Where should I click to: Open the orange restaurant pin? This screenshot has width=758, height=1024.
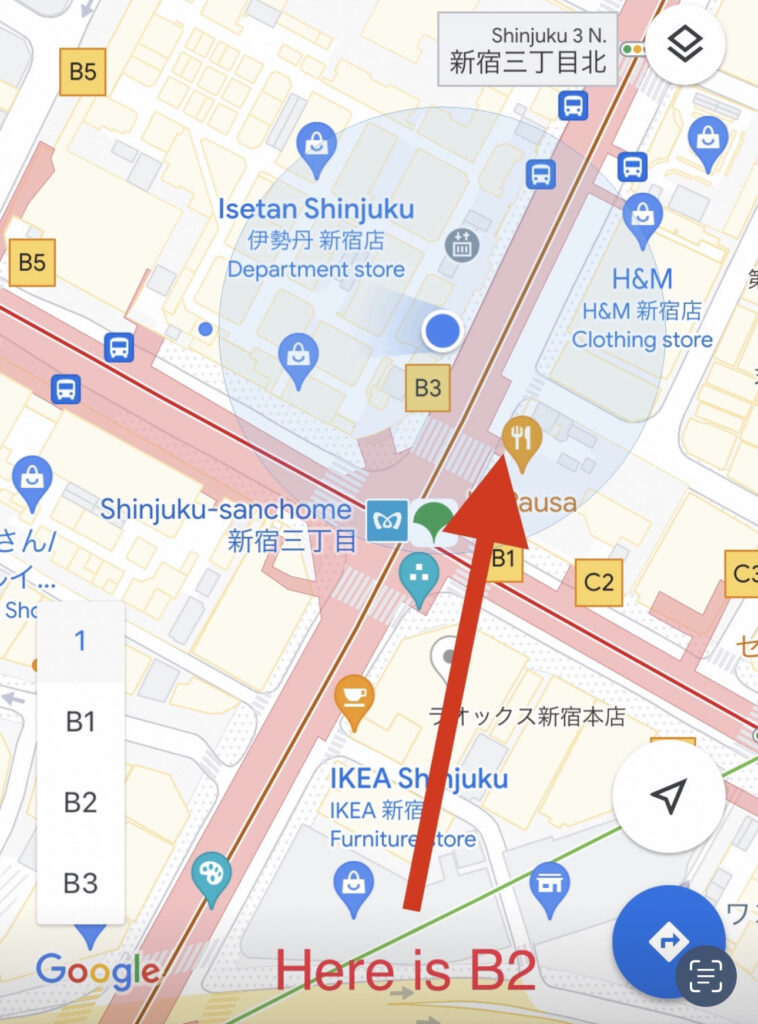(x=521, y=438)
